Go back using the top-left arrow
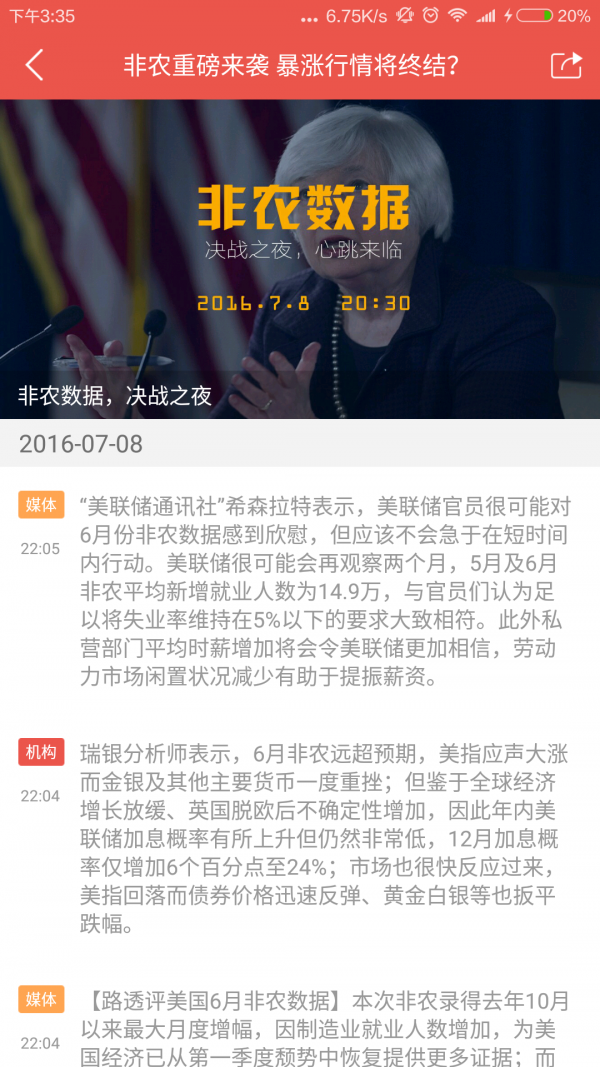Image resolution: width=600 pixels, height=1067 pixels. pyautogui.click(x=35, y=66)
